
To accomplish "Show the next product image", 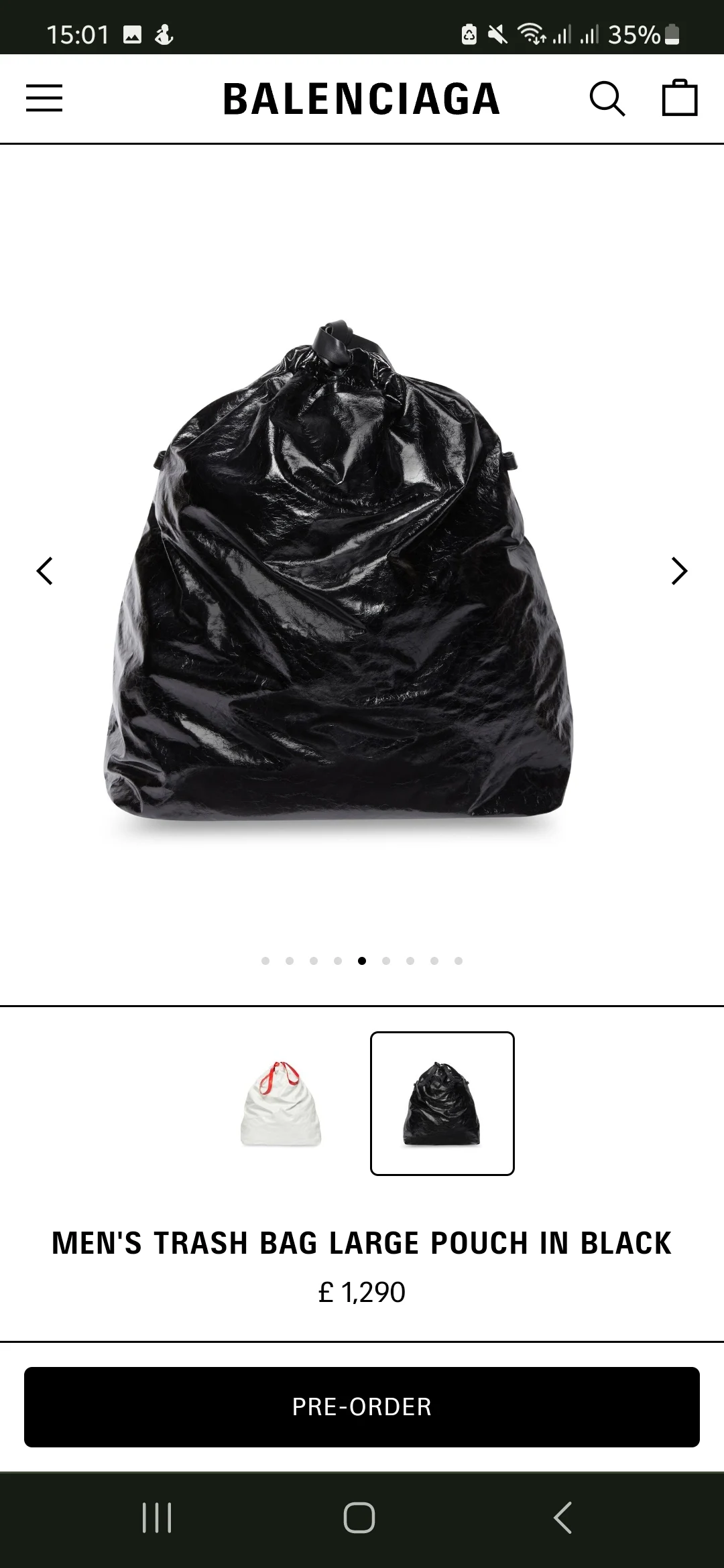I will (679, 571).
